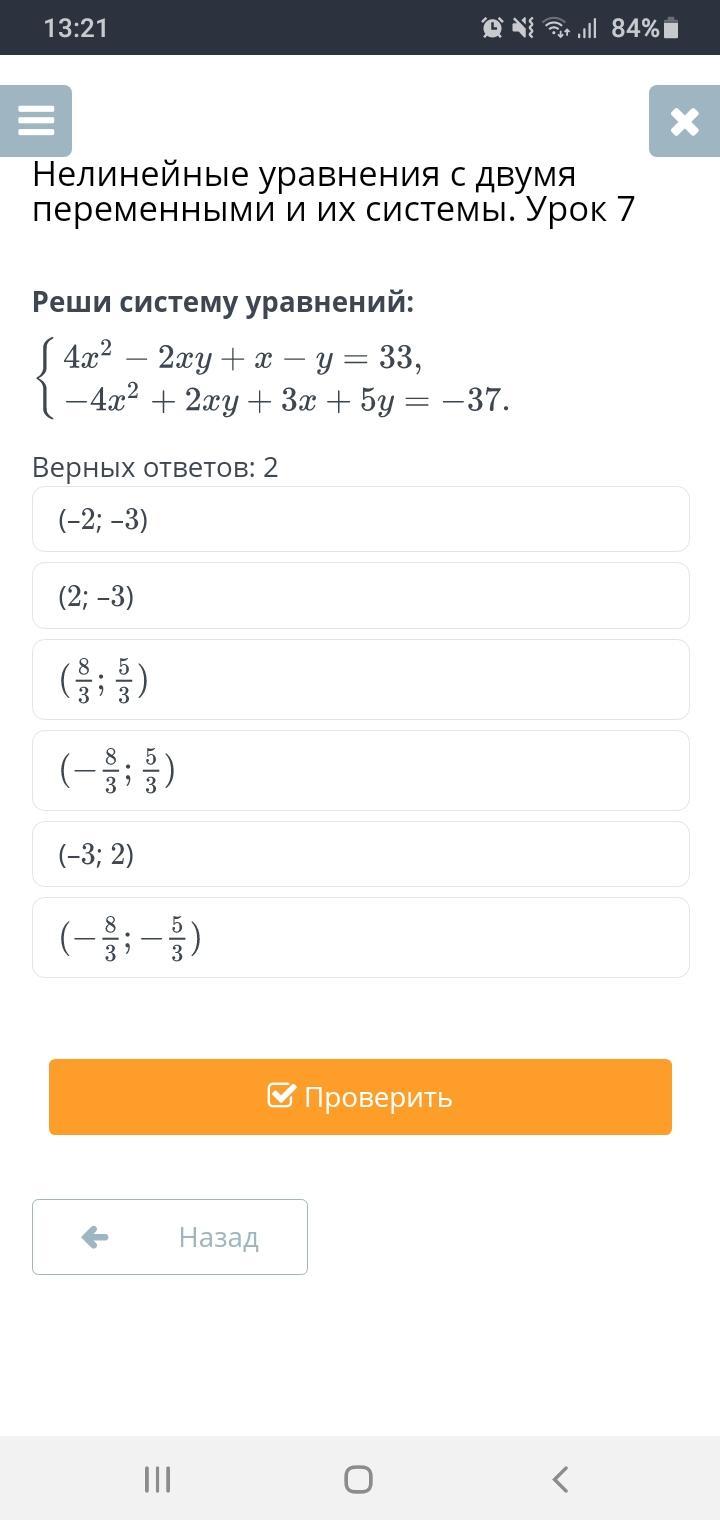This screenshot has height=1520, width=720.
Task: Tap the system back button
Action: [x=560, y=1479]
